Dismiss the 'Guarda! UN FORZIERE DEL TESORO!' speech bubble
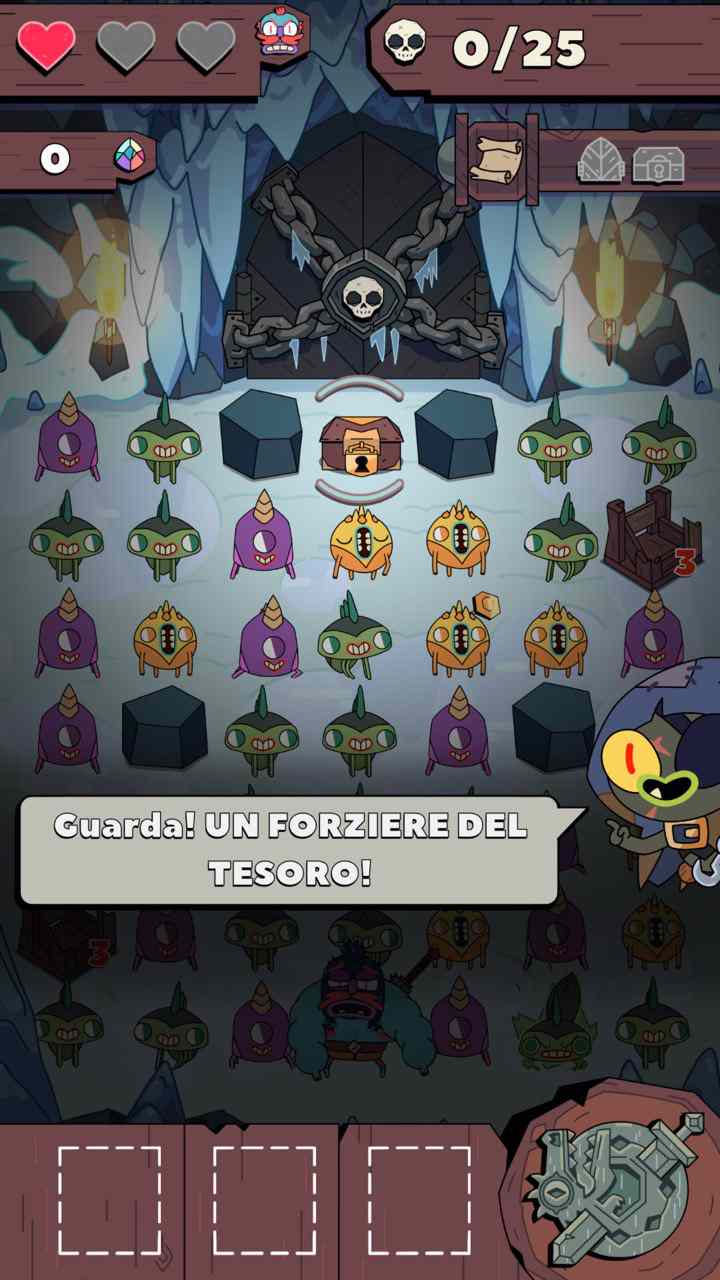Image resolution: width=720 pixels, height=1280 pixels. click(x=290, y=849)
